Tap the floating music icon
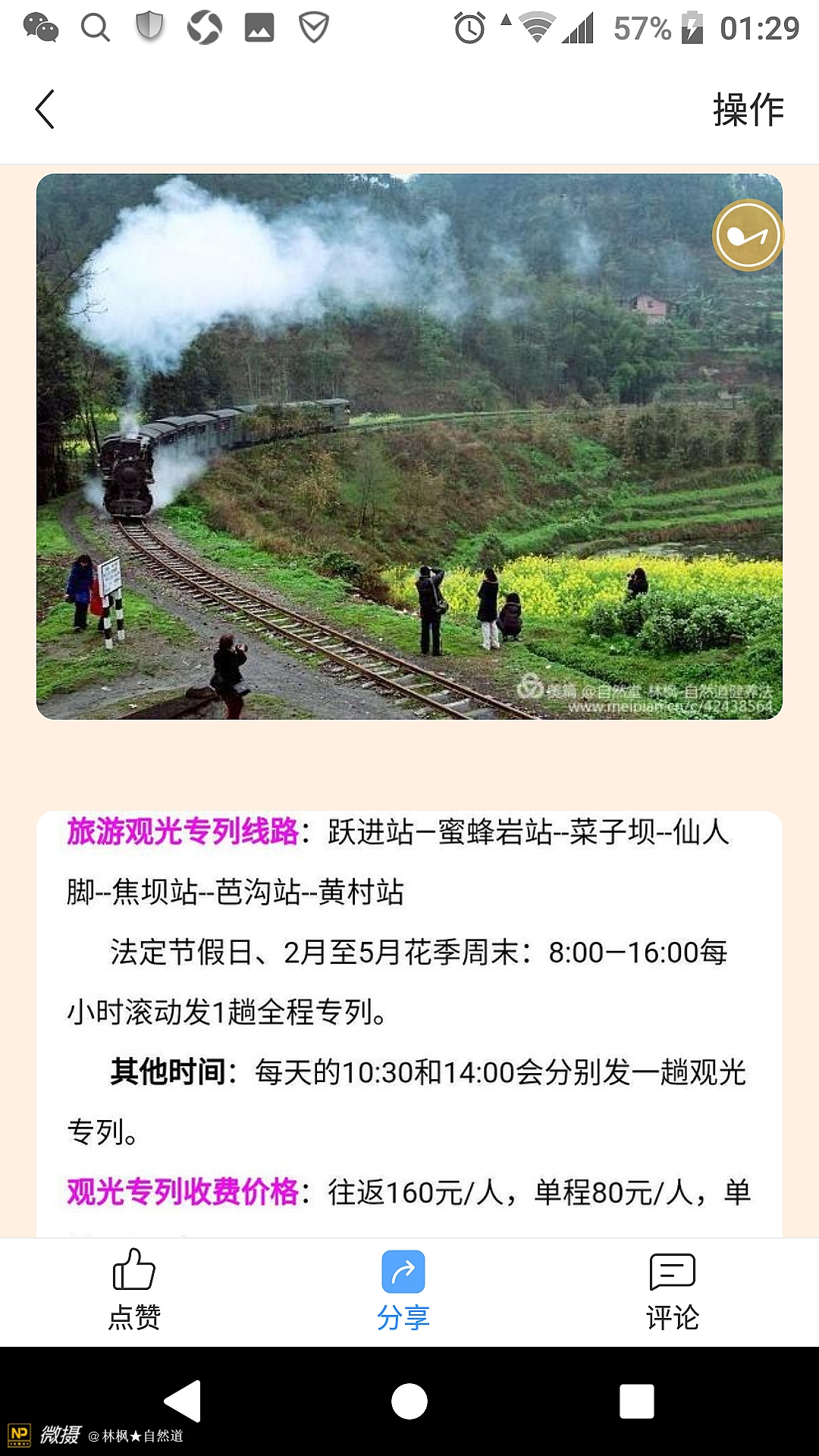Image resolution: width=819 pixels, height=1456 pixels. [x=748, y=236]
